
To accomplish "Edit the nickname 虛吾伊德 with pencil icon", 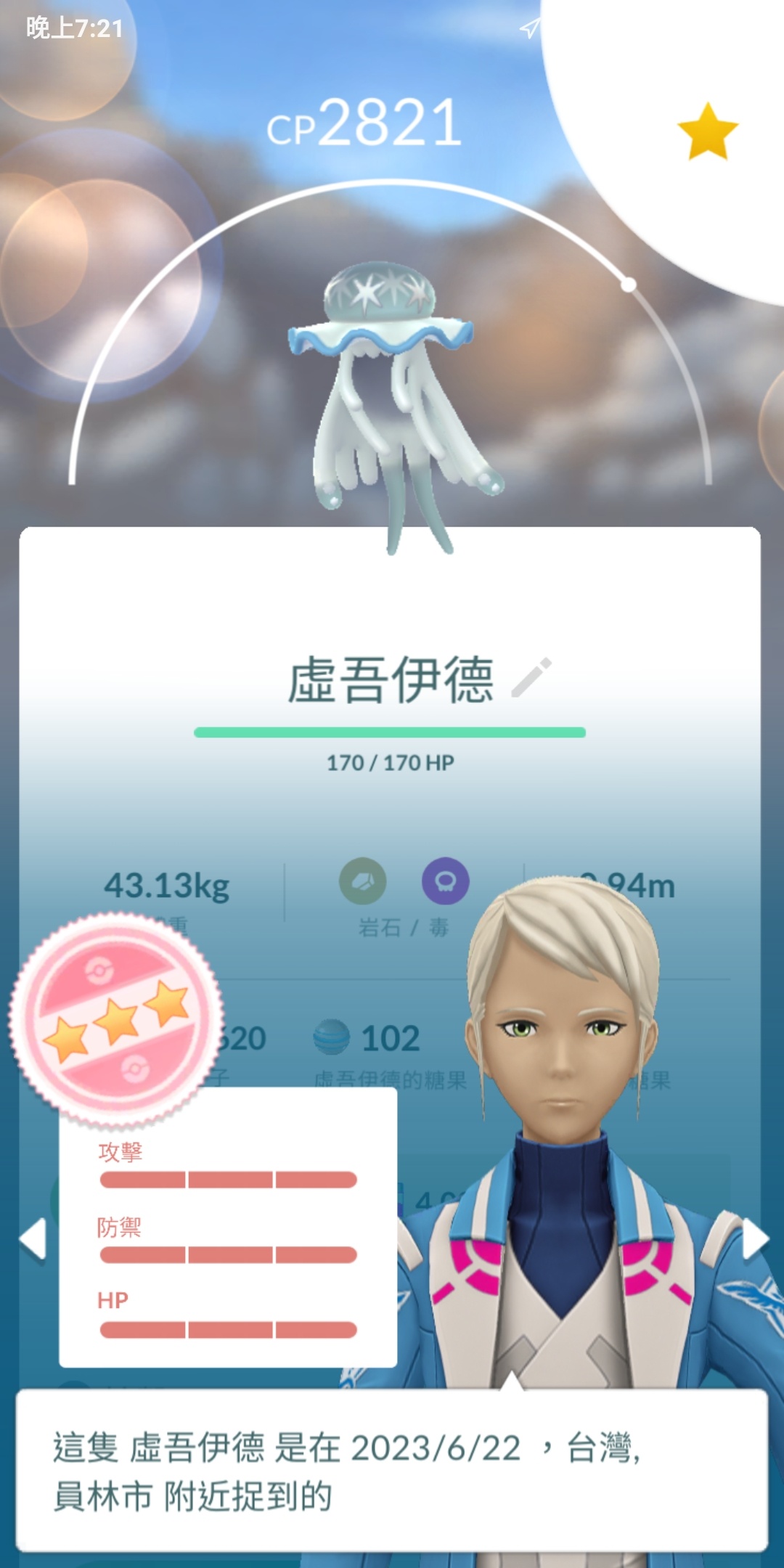I will coord(531,678).
